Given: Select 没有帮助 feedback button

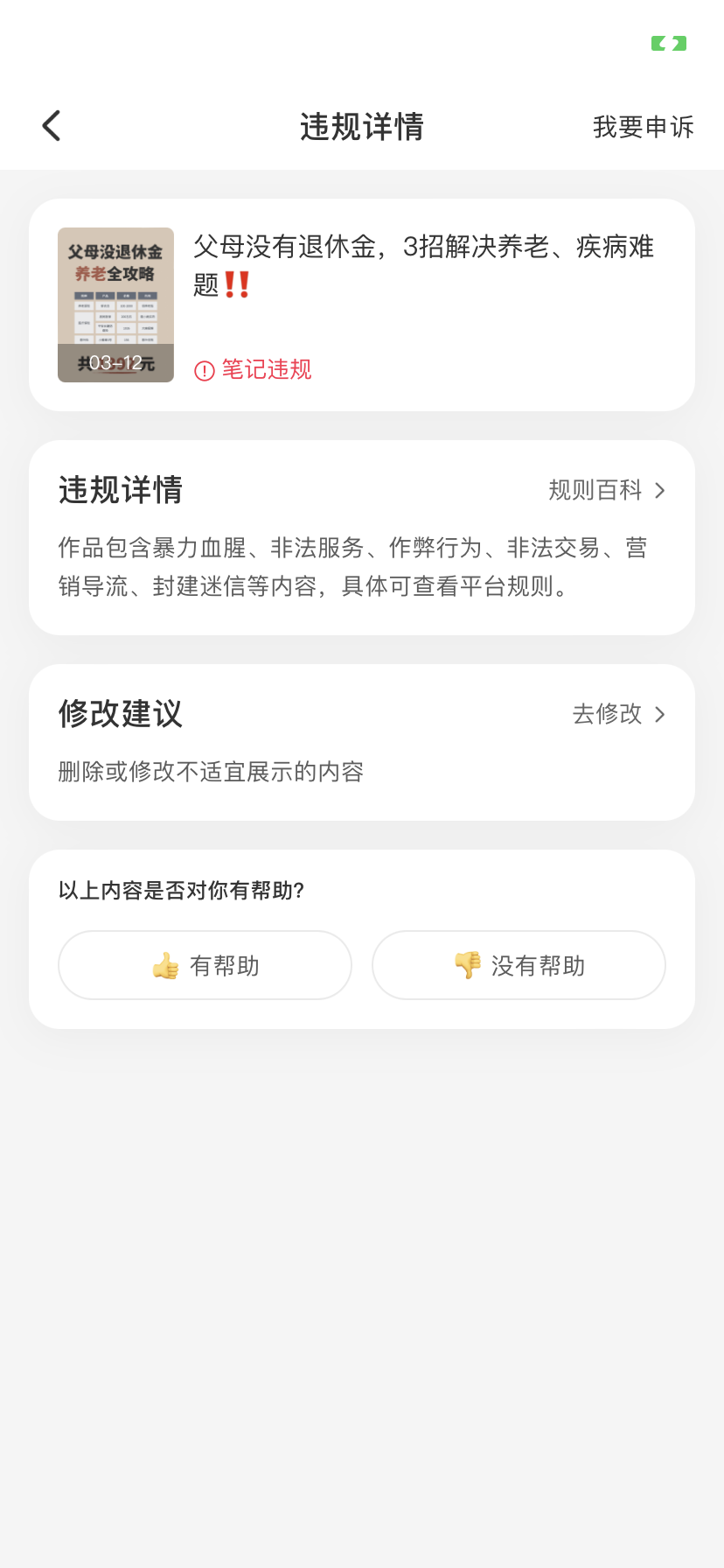Looking at the screenshot, I should coord(519,965).
